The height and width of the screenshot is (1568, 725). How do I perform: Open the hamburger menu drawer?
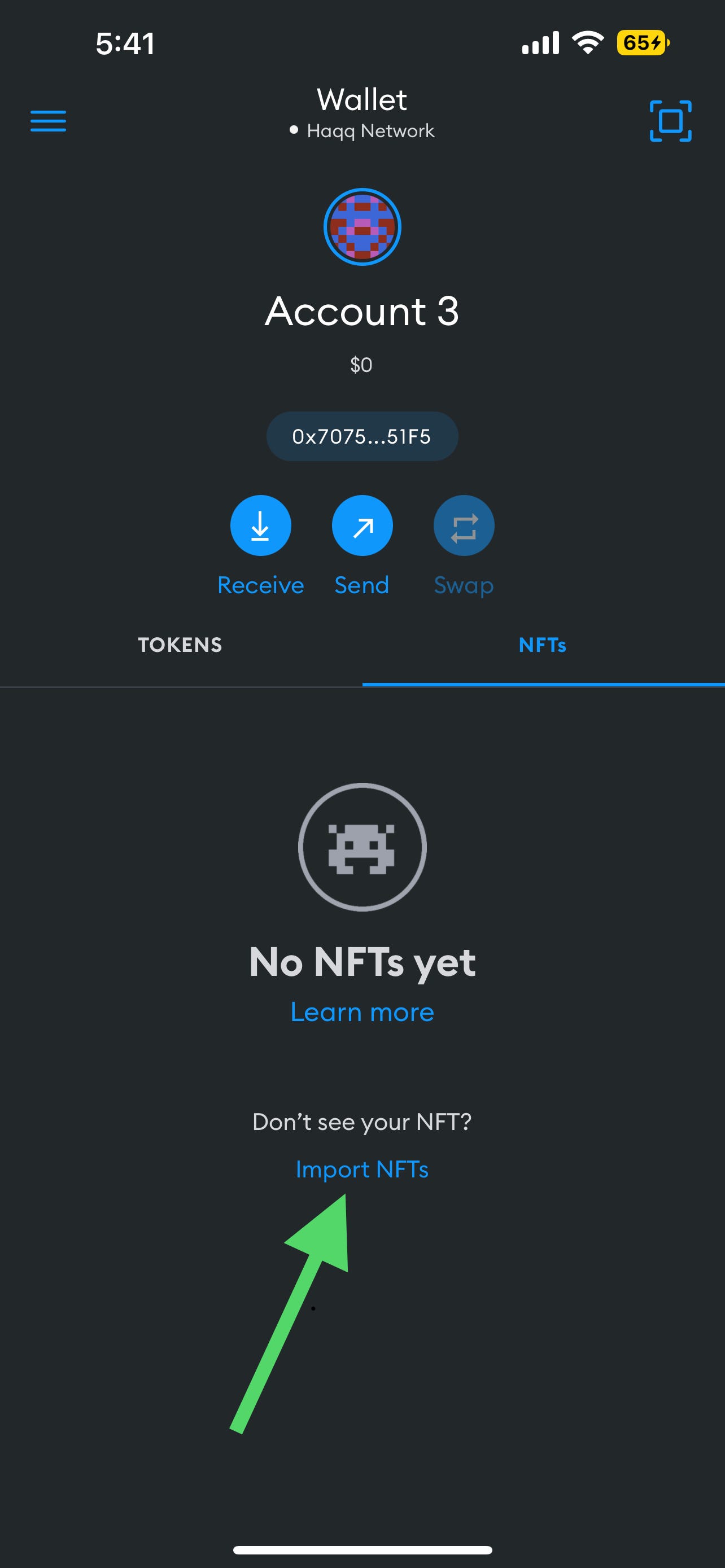click(x=49, y=121)
